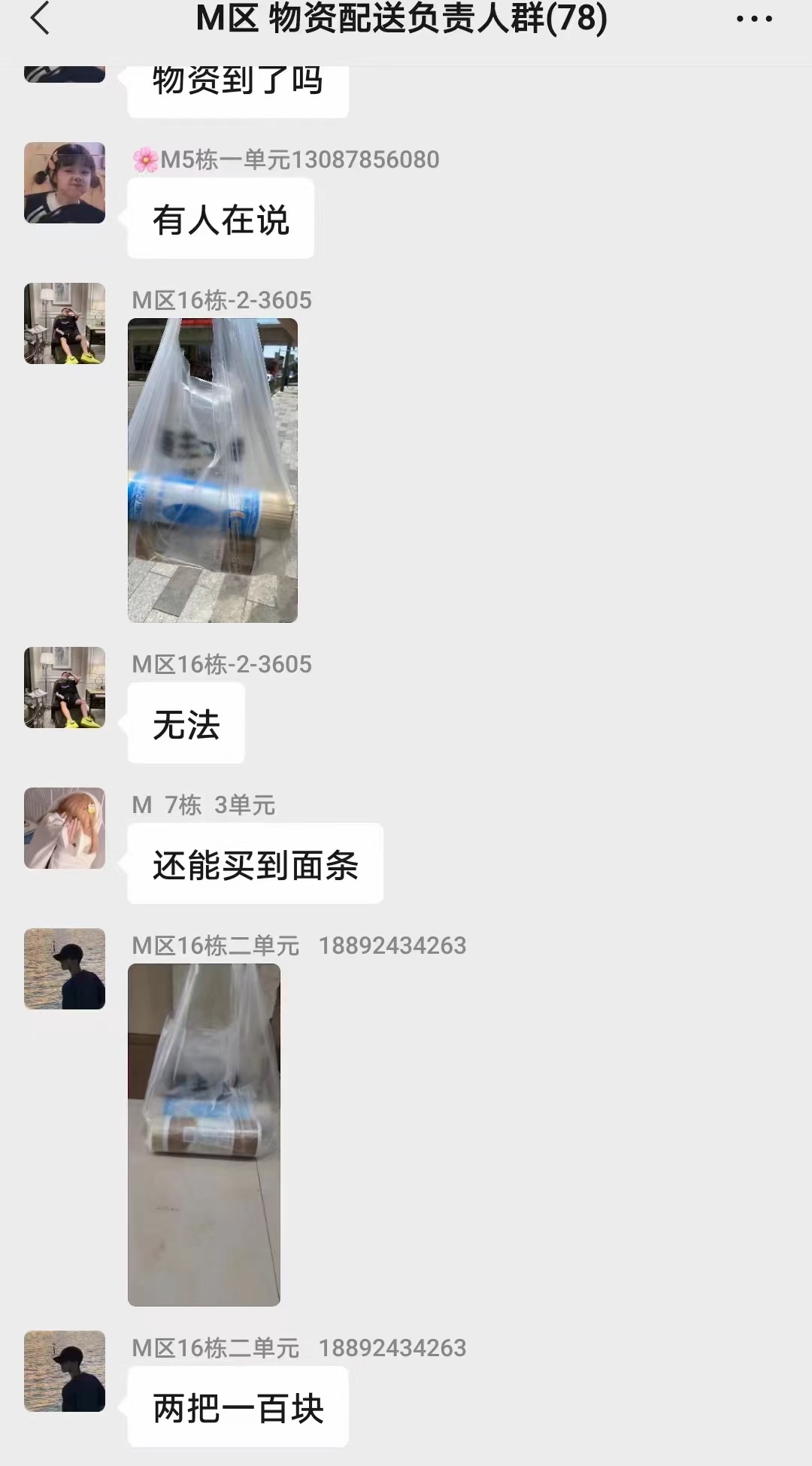
Task: Open the group chat overflow menu
Action: point(754,19)
